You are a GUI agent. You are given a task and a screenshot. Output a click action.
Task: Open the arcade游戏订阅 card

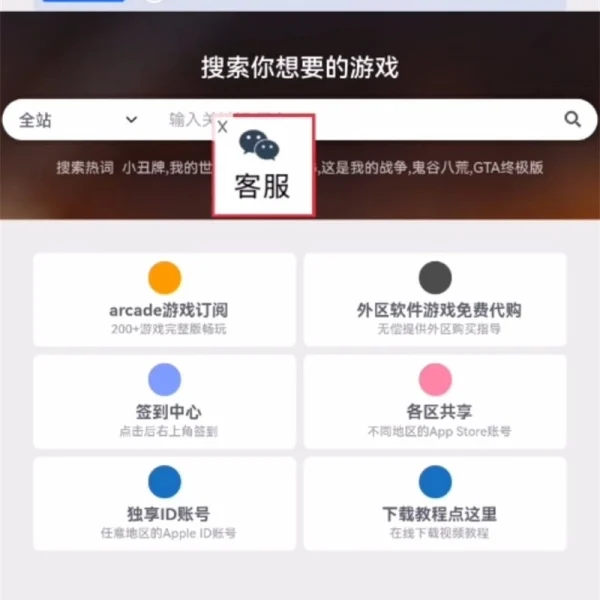(165, 297)
